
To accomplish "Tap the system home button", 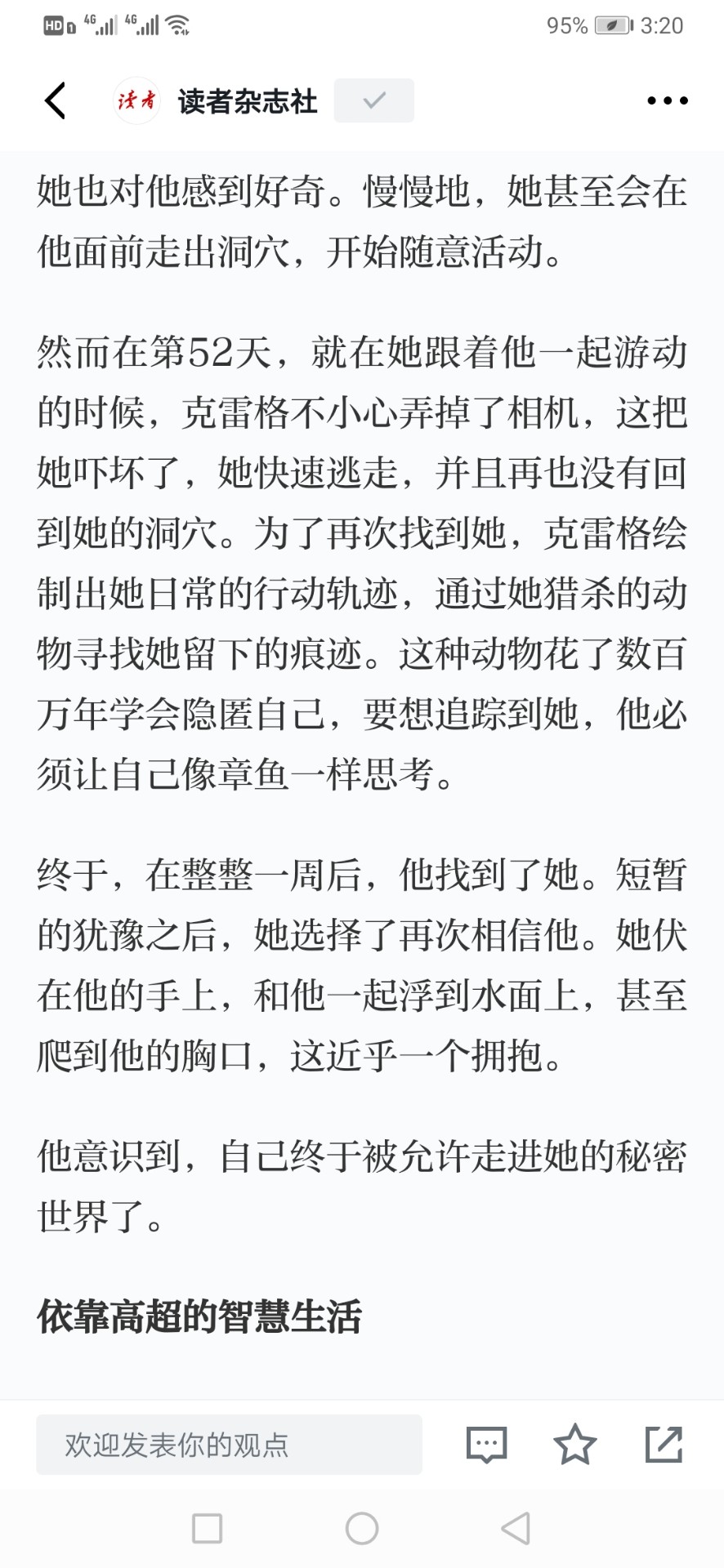I will coord(362,1528).
